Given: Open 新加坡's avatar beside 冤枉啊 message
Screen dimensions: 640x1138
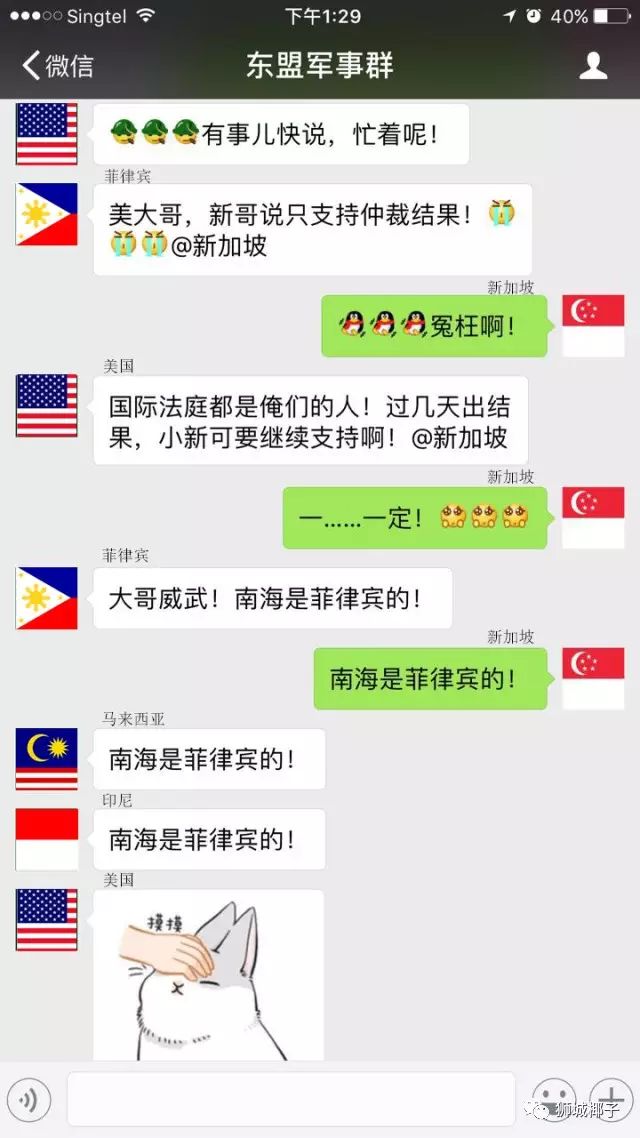Looking at the screenshot, I should [593, 326].
